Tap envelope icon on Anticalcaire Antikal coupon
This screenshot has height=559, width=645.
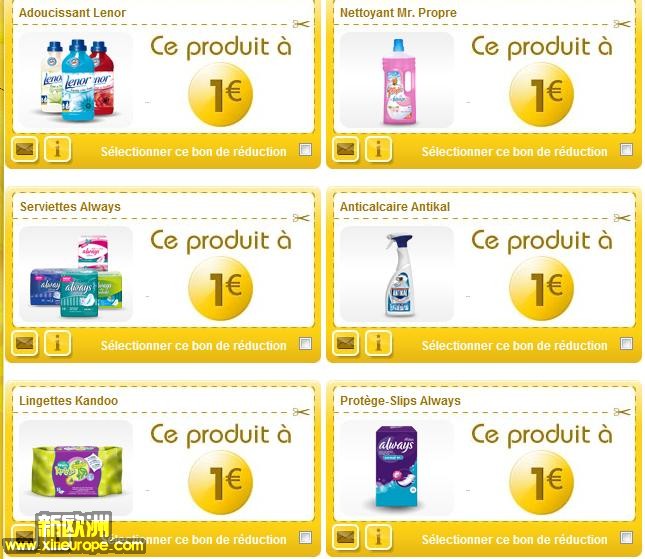pos(346,344)
